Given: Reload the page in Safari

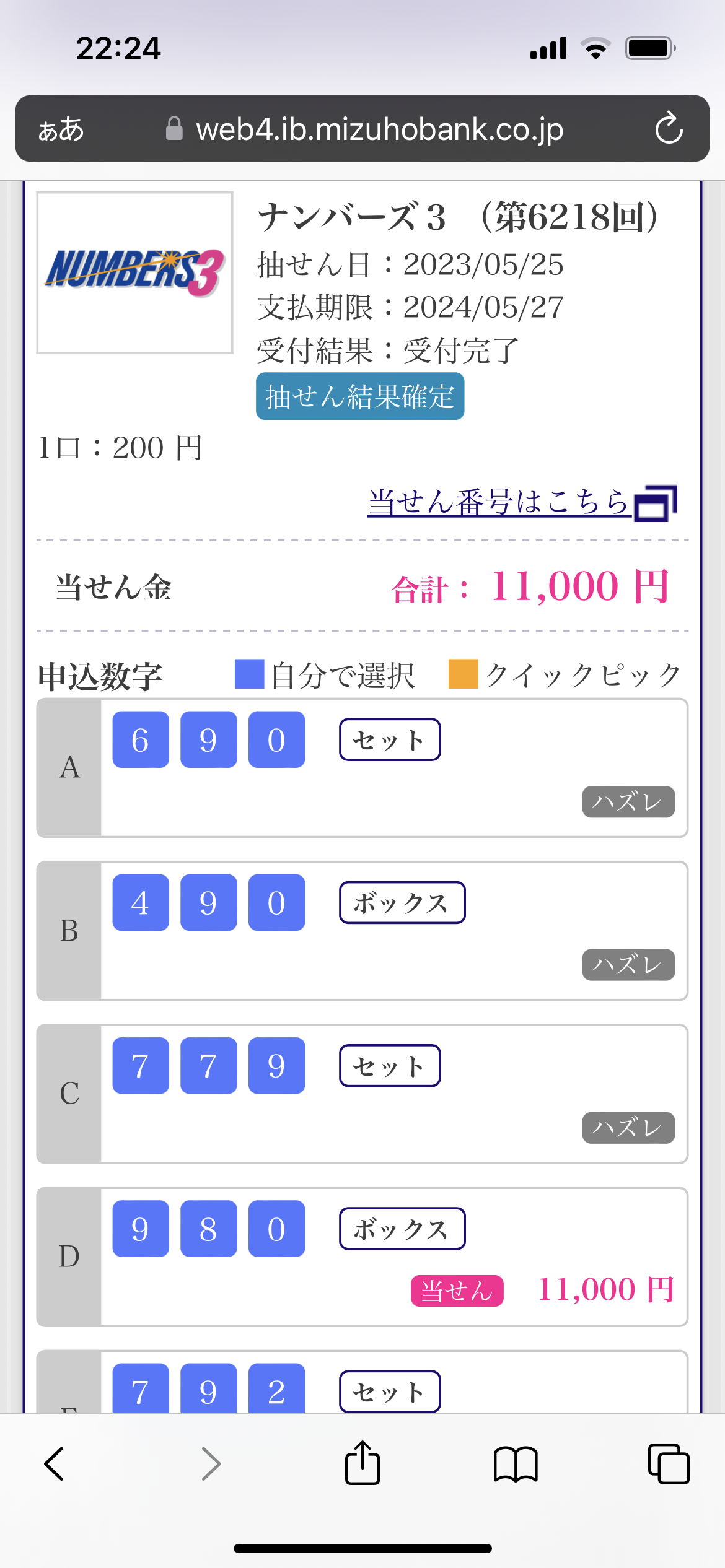Looking at the screenshot, I should coord(669,128).
